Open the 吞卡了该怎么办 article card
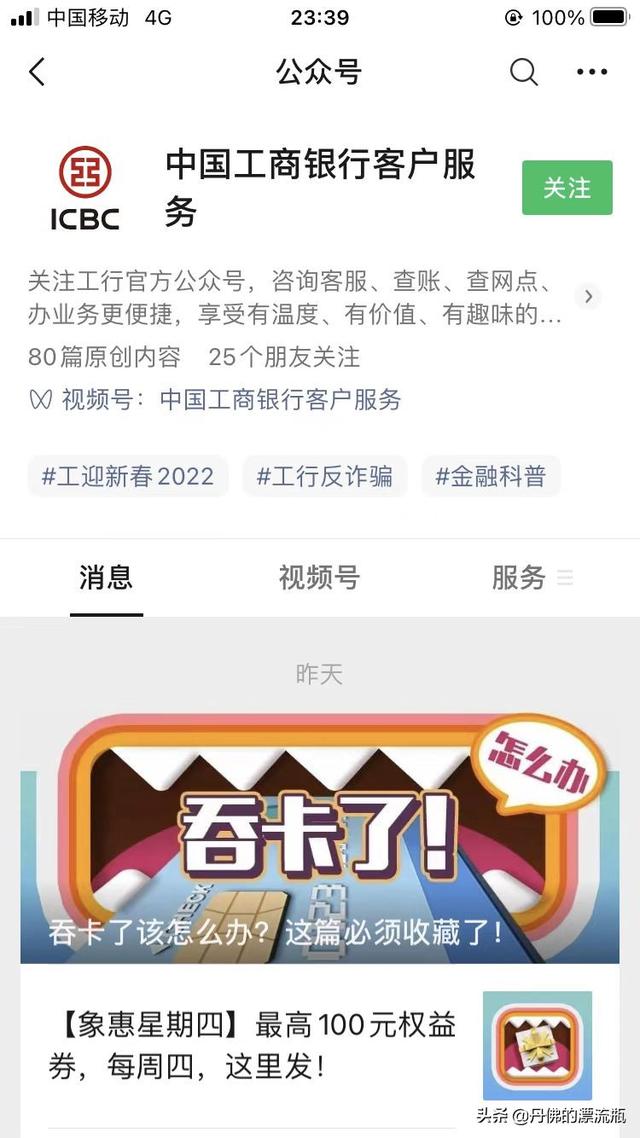 tap(319, 838)
